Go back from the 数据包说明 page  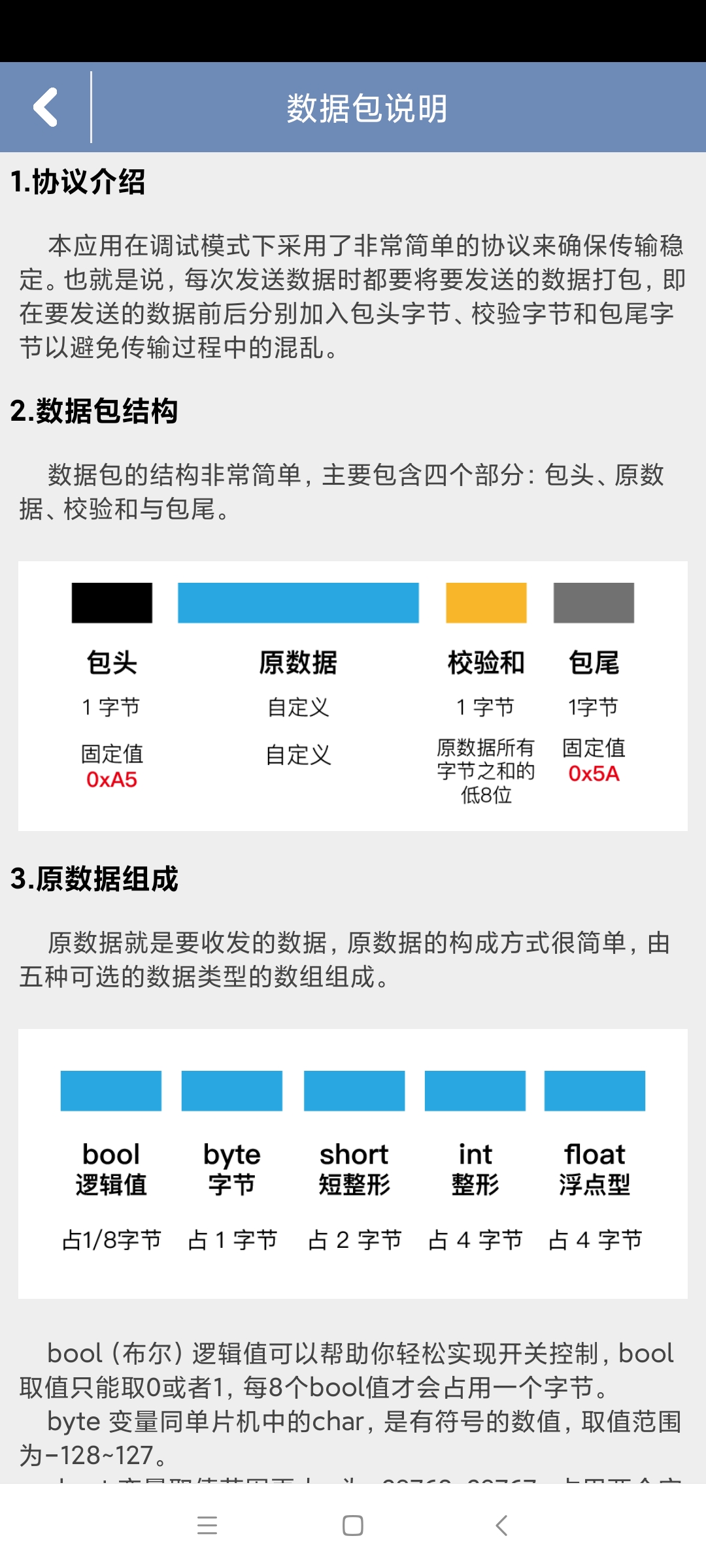point(46,107)
